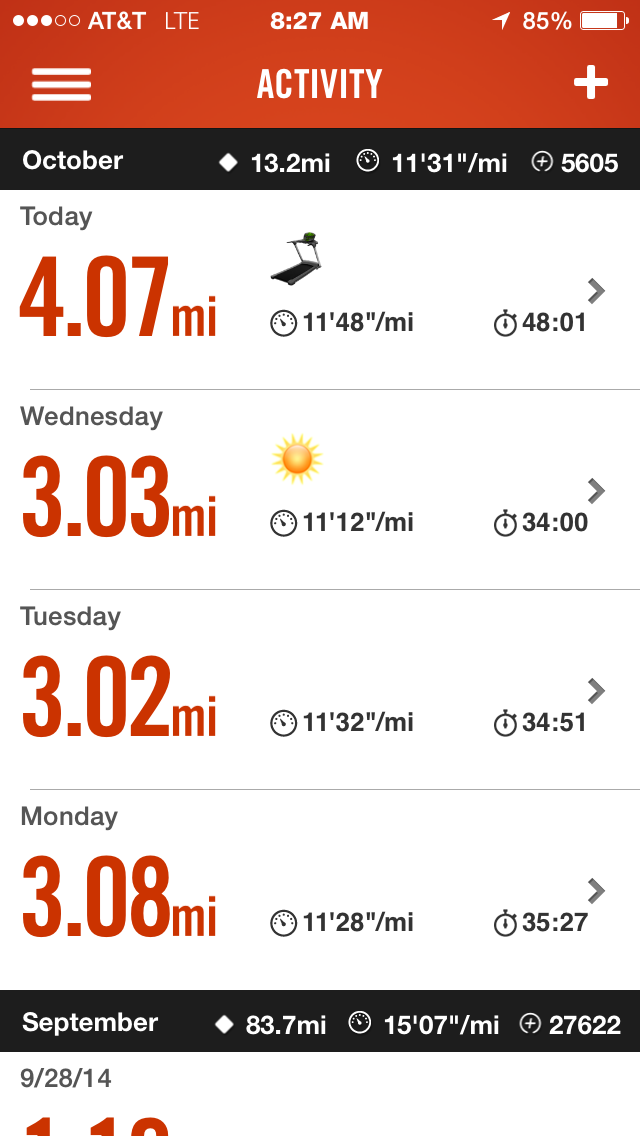Image resolution: width=640 pixels, height=1136 pixels.
Task: Open the hamburger drawer menu
Action: [61, 84]
